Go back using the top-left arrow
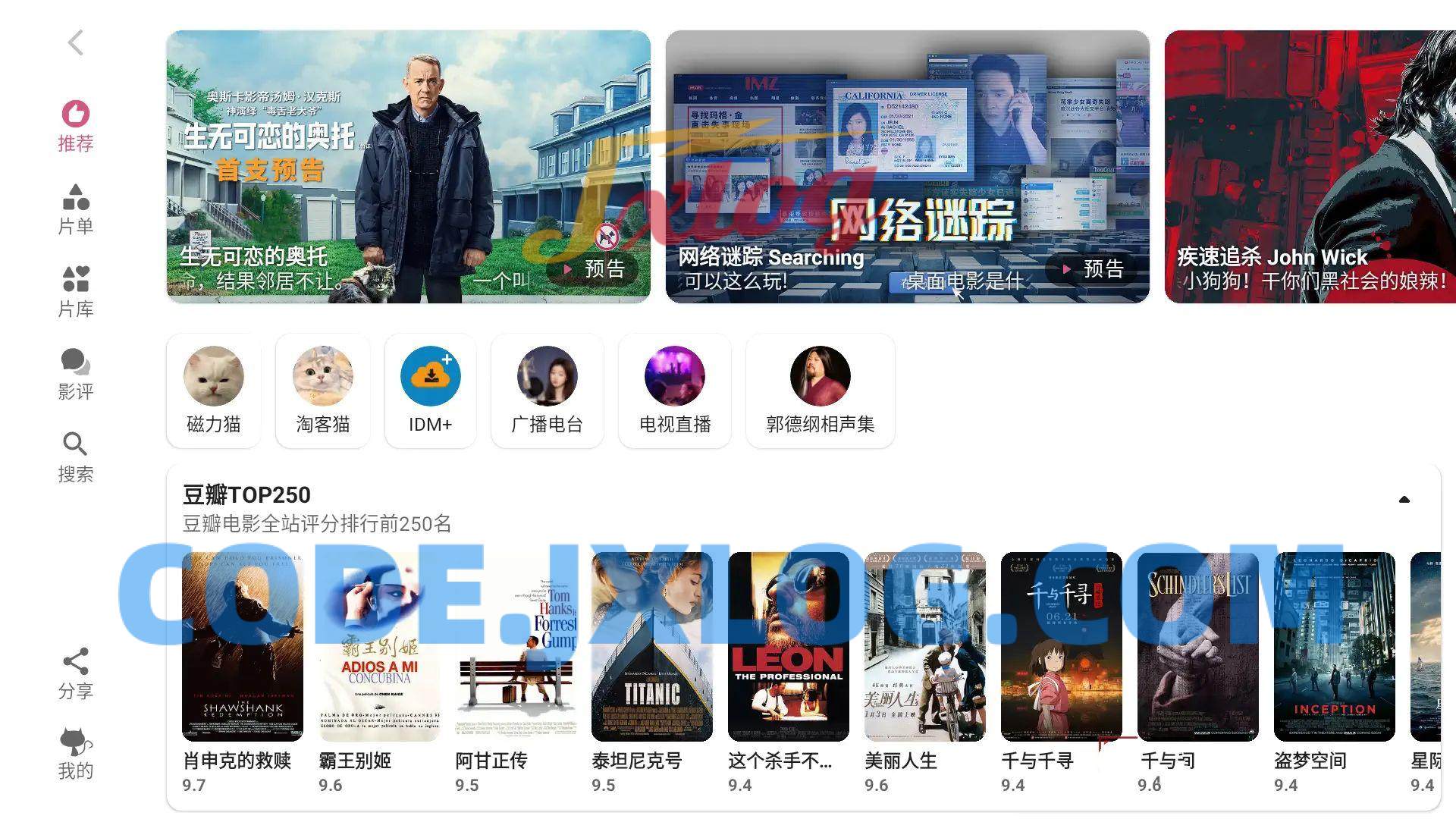This screenshot has width=1456, height=819. (75, 43)
